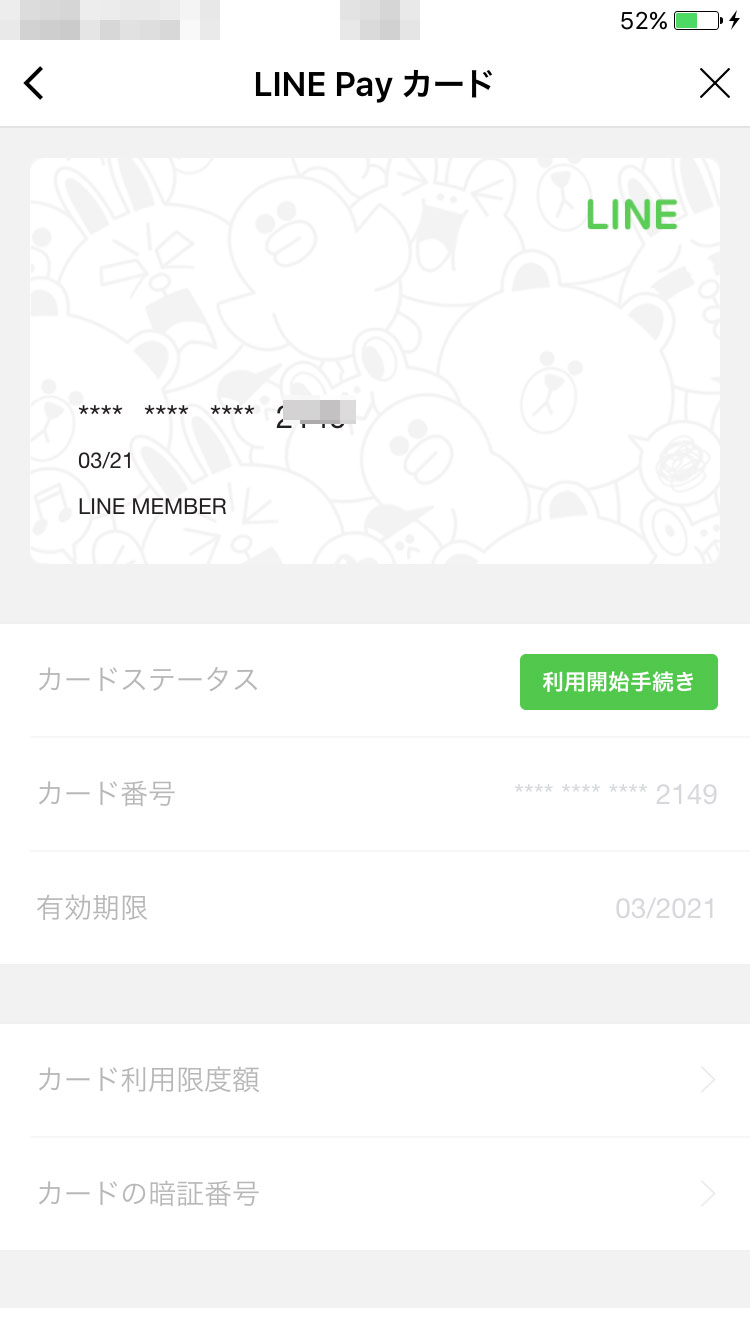Go back using the back arrow

(34, 84)
